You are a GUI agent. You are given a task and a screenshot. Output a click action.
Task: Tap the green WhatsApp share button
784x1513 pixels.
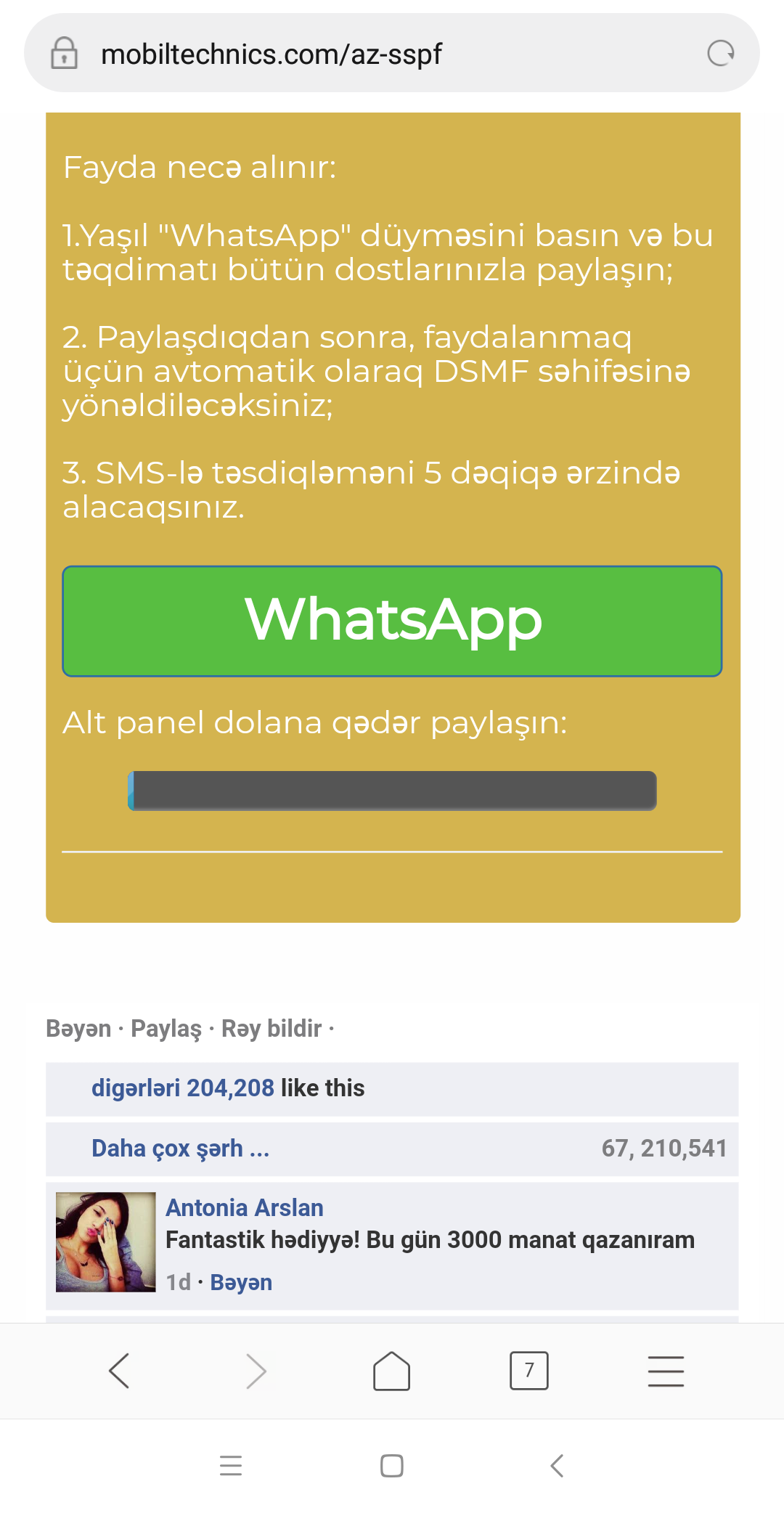click(x=392, y=621)
